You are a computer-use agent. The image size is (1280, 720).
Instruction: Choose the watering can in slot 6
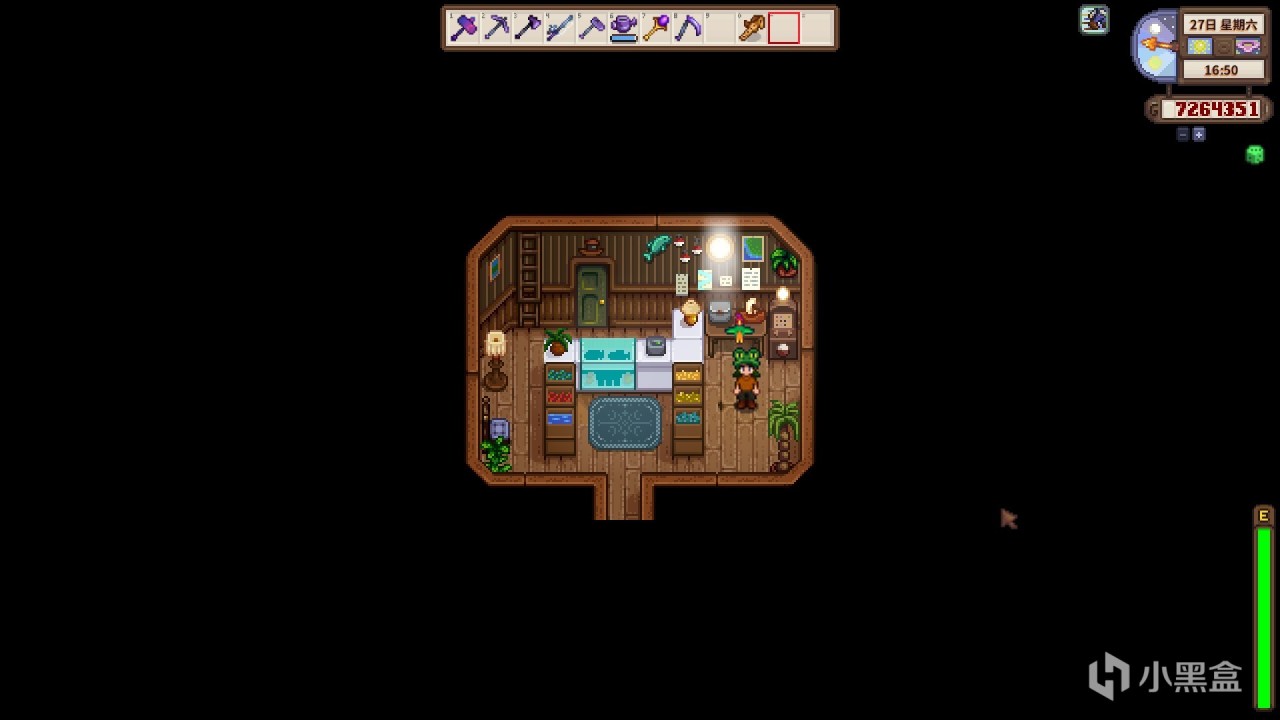(624, 28)
